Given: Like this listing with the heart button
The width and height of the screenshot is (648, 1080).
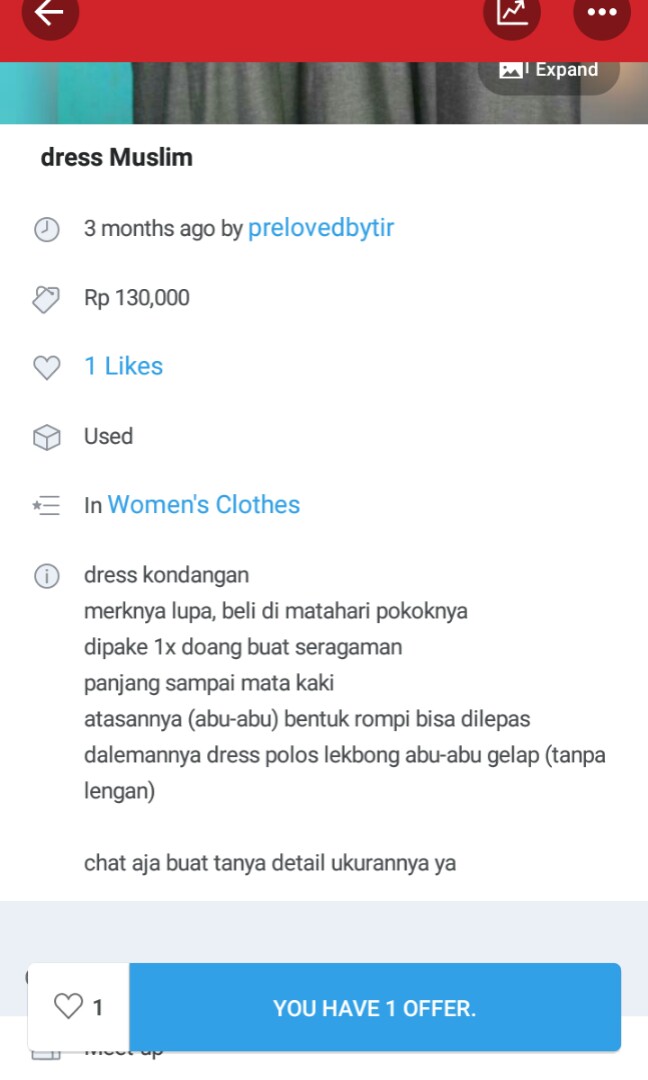Looking at the screenshot, I should (x=79, y=1007).
